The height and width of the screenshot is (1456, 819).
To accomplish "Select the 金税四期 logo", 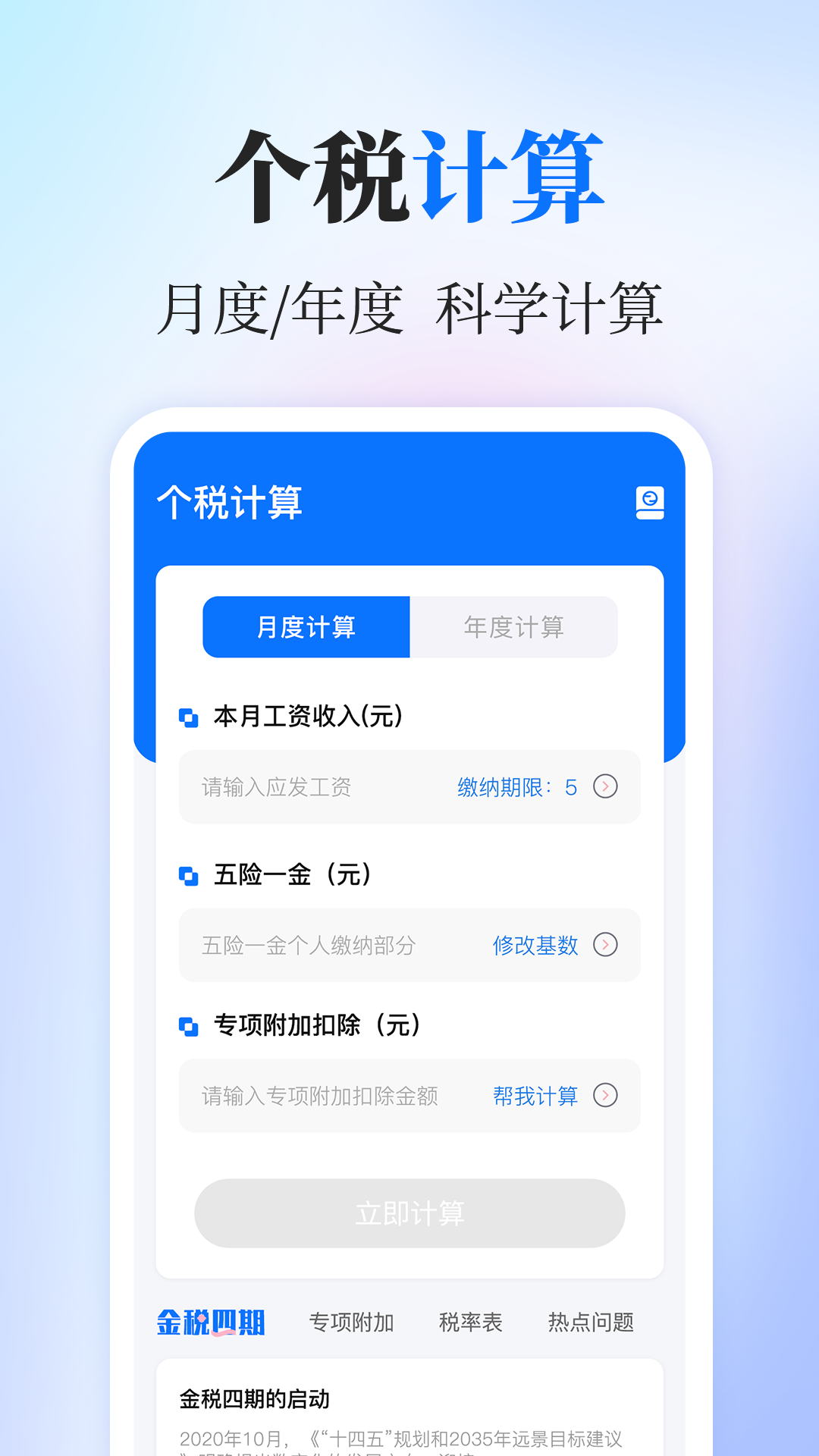I will click(212, 1322).
